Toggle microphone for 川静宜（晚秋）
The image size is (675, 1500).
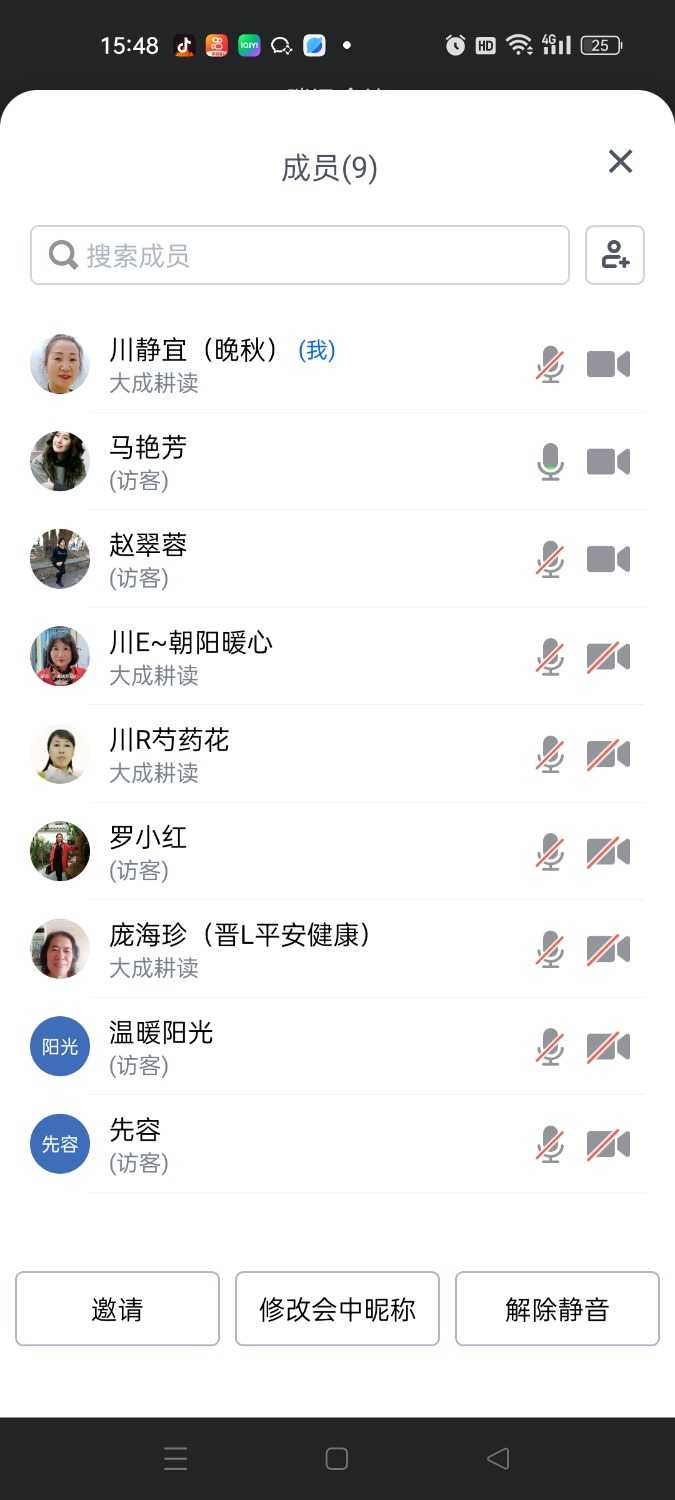click(550, 364)
